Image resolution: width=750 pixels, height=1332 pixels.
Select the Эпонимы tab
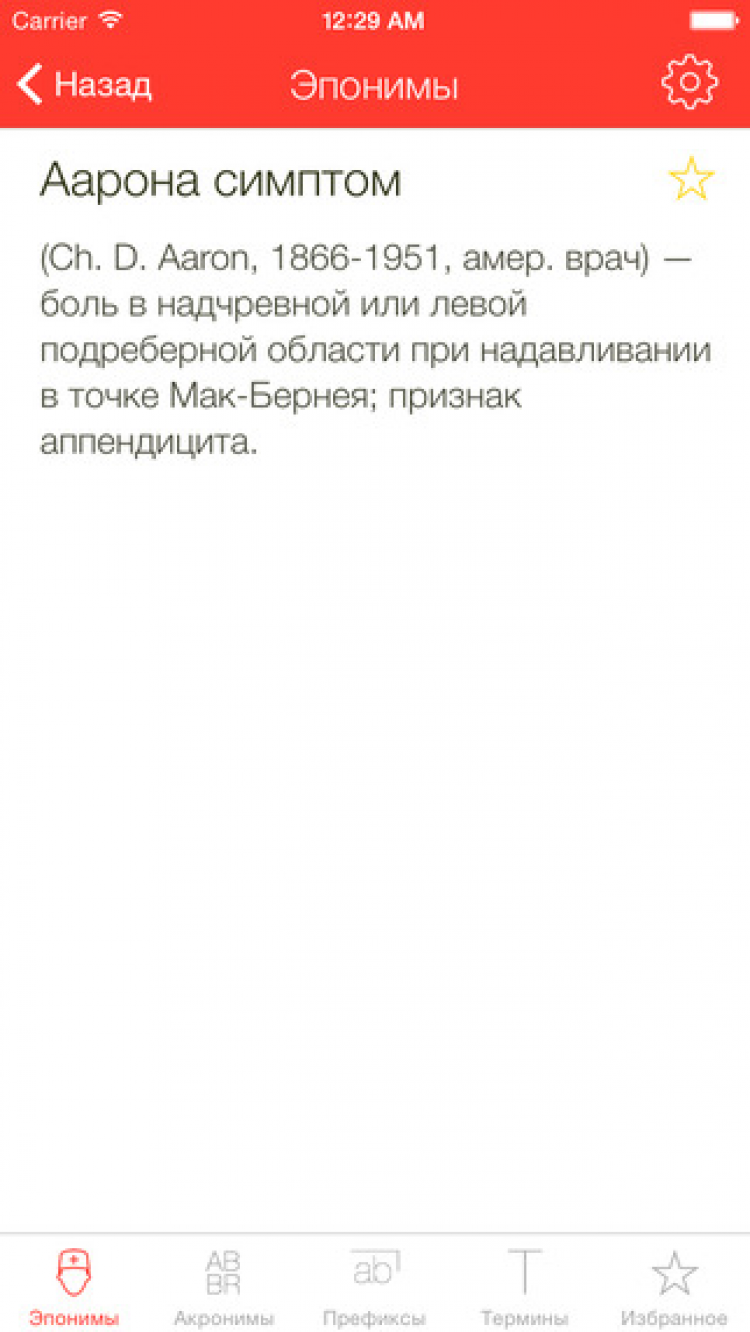pos(74,1285)
